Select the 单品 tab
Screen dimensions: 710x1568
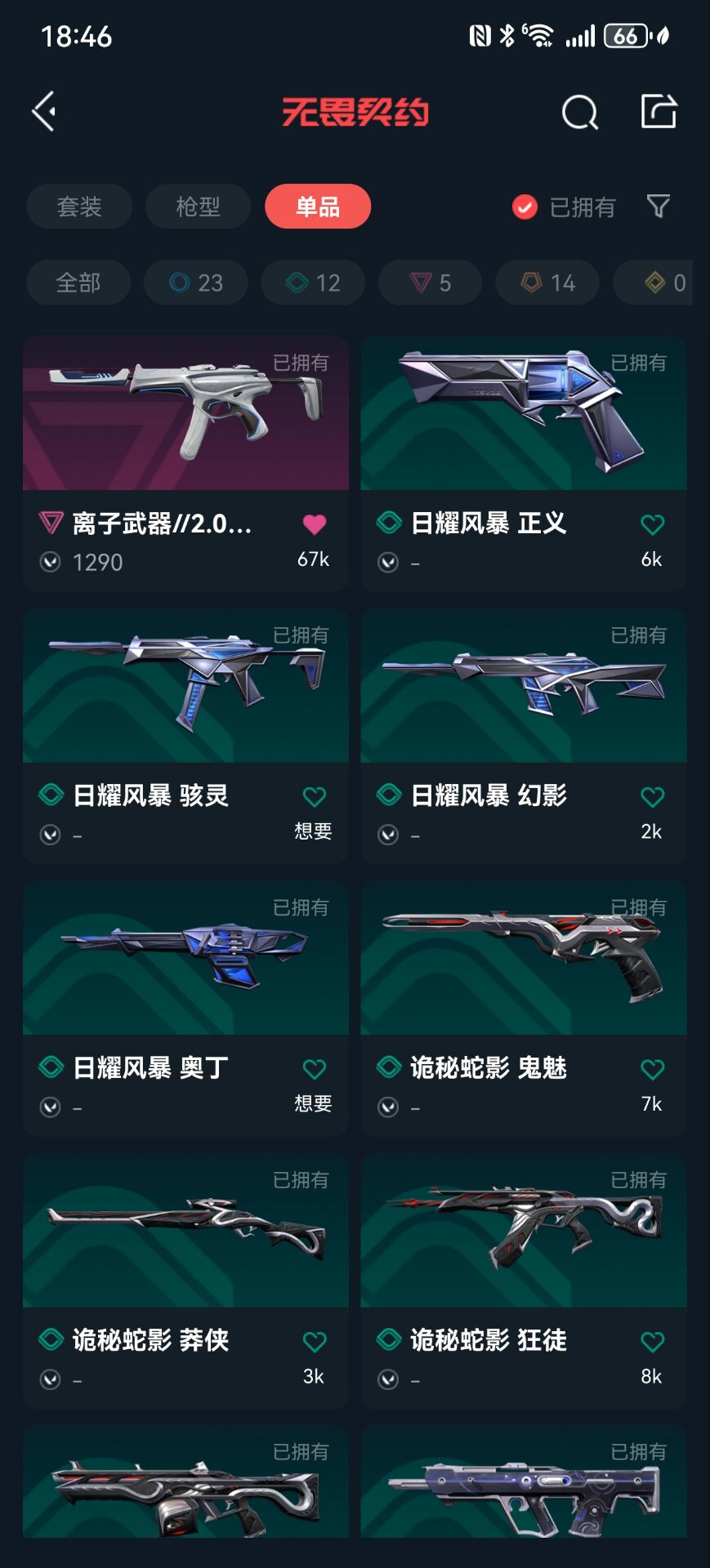point(318,207)
